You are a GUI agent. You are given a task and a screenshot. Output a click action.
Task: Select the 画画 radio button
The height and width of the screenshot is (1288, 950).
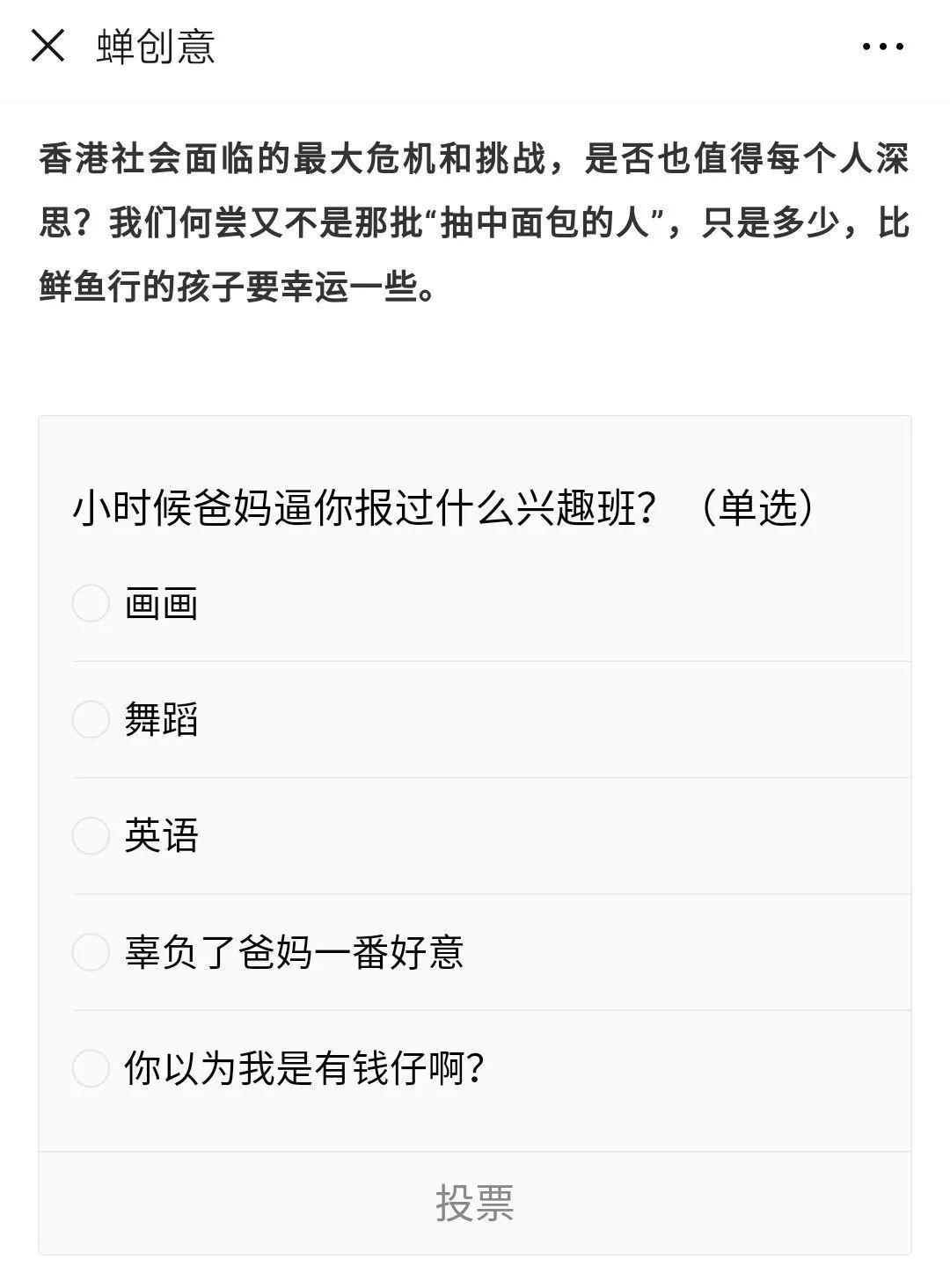pyautogui.click(x=91, y=605)
